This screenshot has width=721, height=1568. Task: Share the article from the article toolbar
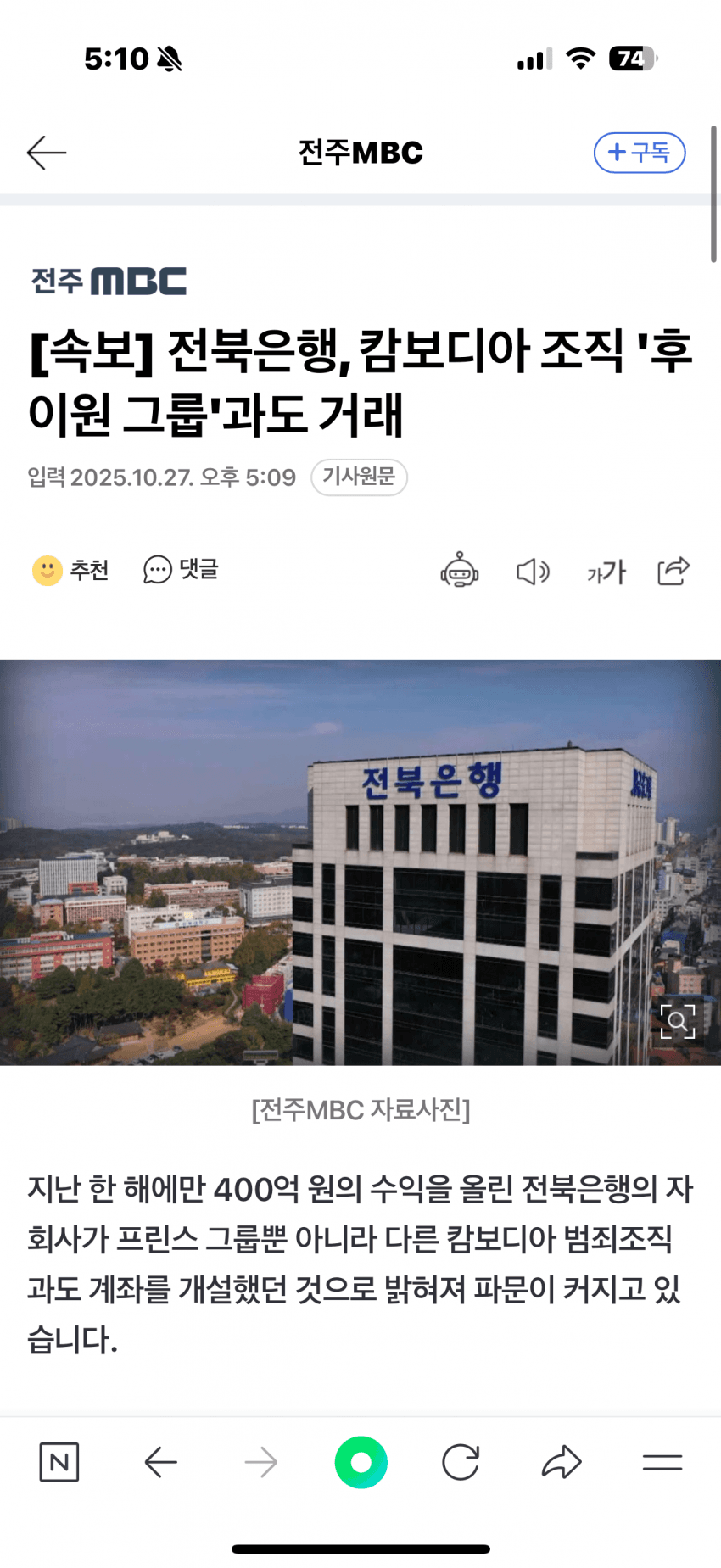673,571
